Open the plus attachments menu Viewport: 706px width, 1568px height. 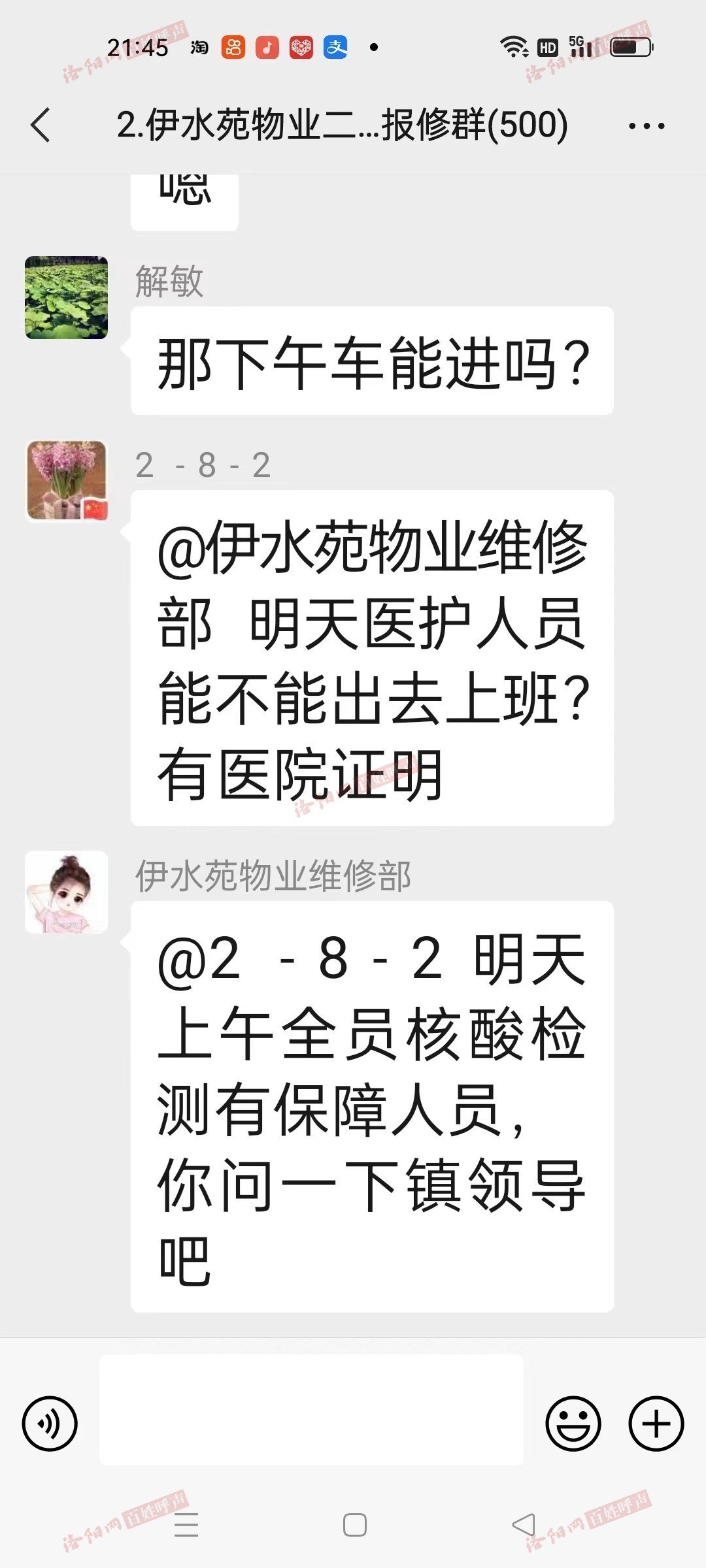coord(656,1424)
